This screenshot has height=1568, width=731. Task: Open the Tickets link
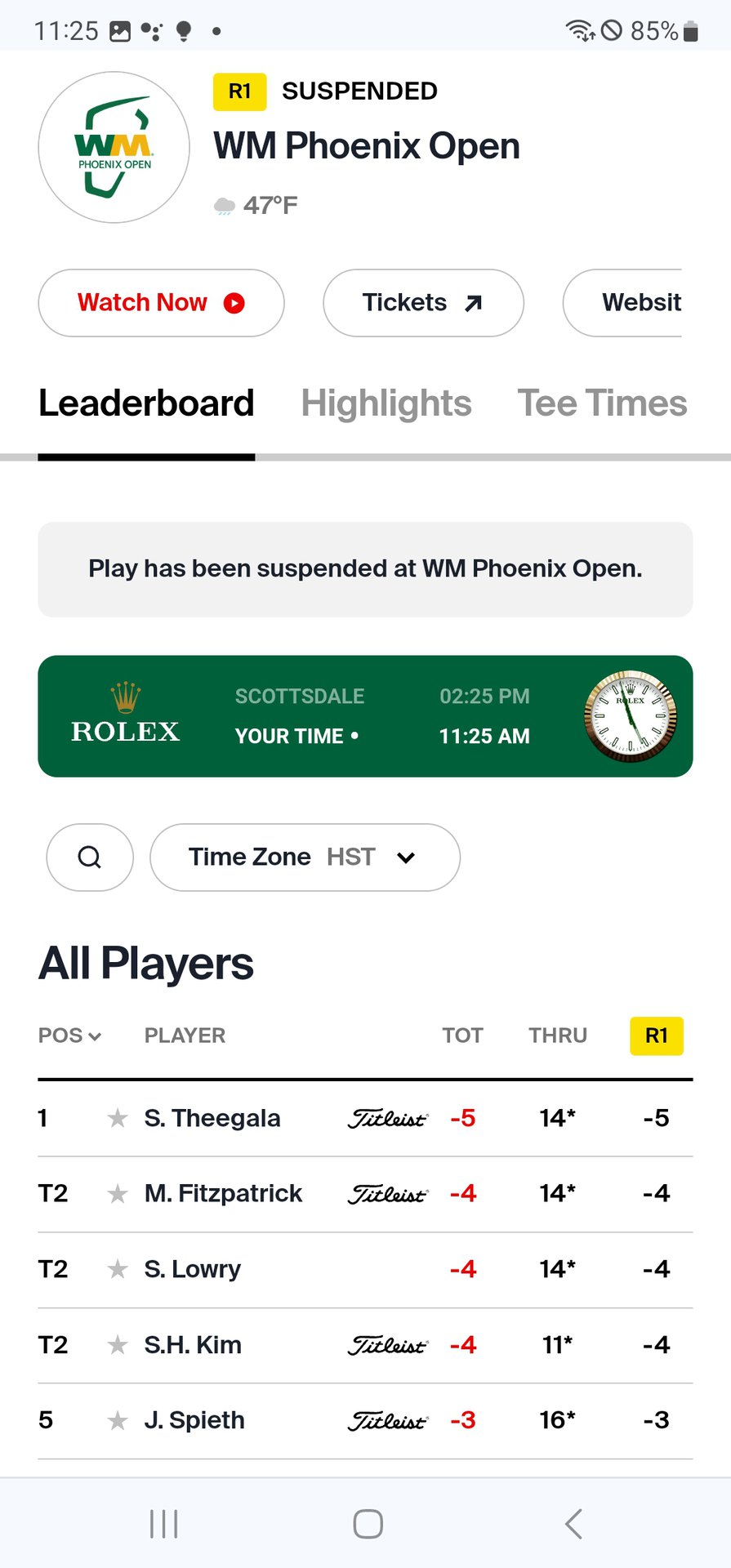point(422,303)
